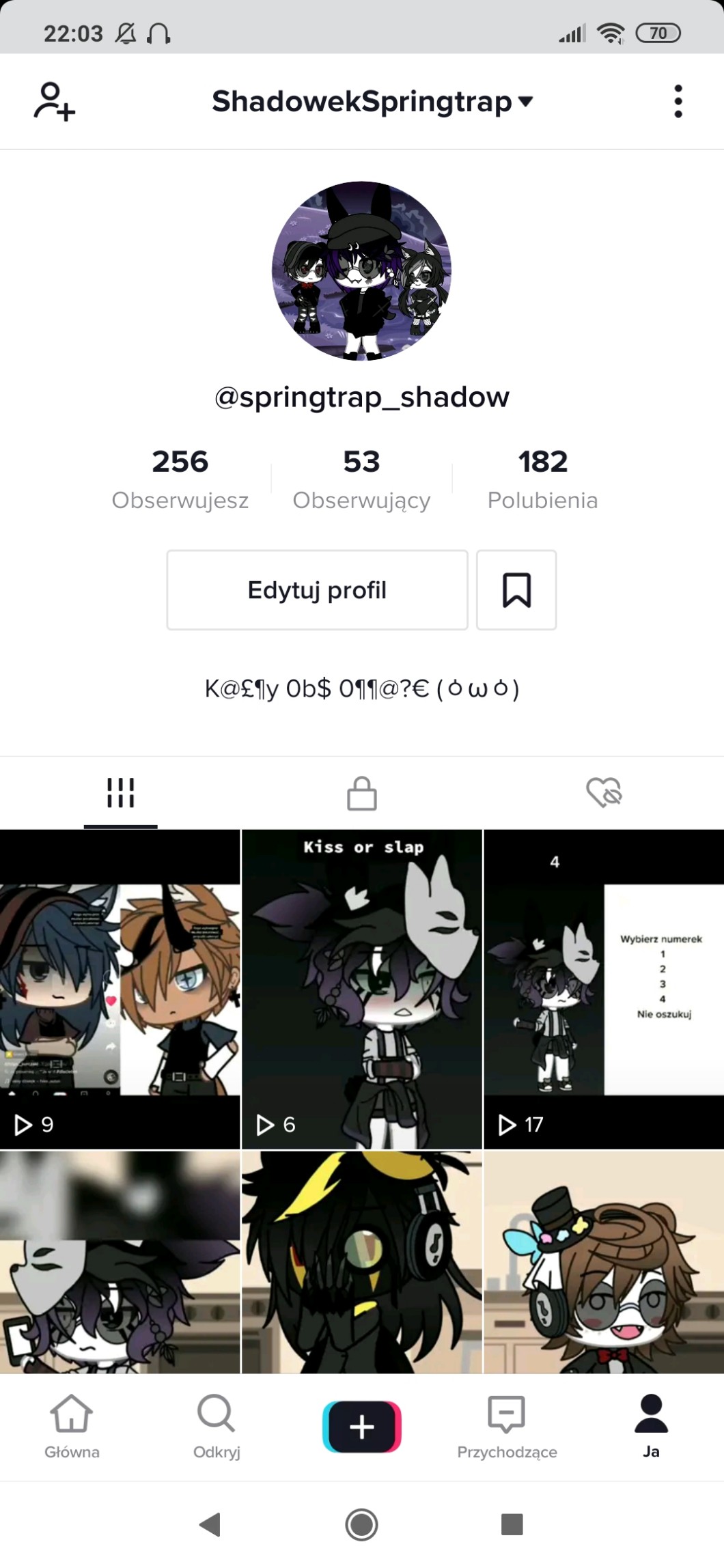Tap the system back button
This screenshot has height=1568, width=724.
(x=210, y=1524)
